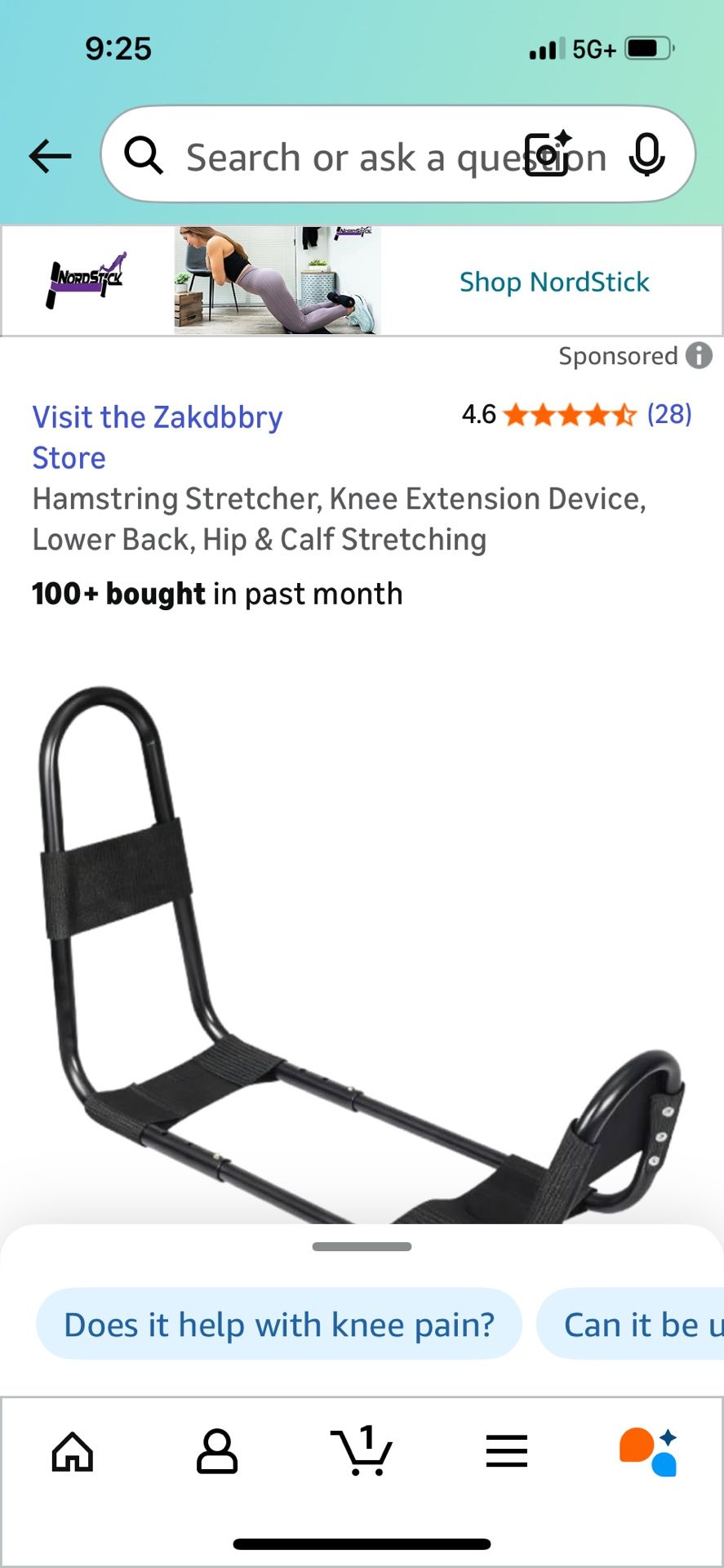This screenshot has width=724, height=1568.
Task: Open the account profile tab
Action: 217,1452
